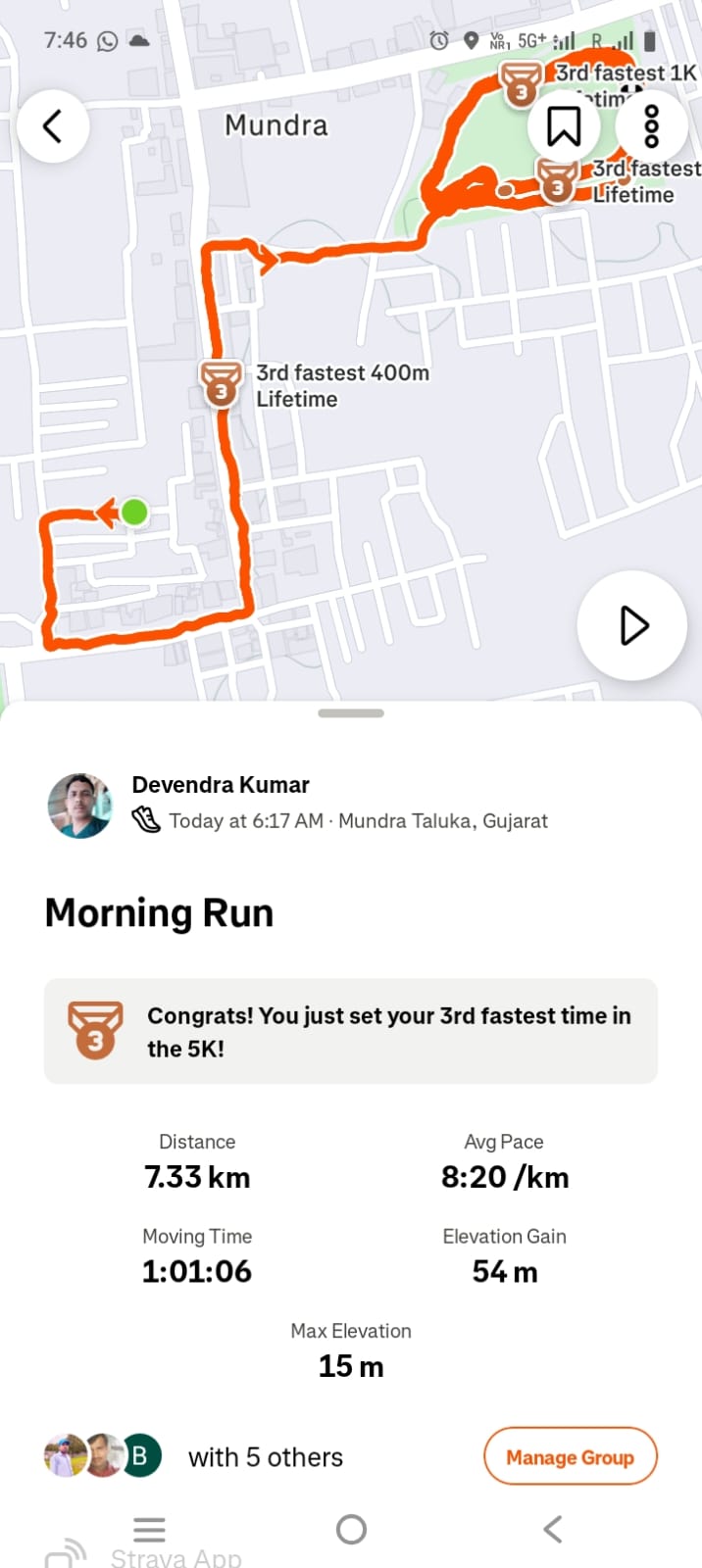
Task: Go back using the arrow on the map
Action: click(x=53, y=126)
